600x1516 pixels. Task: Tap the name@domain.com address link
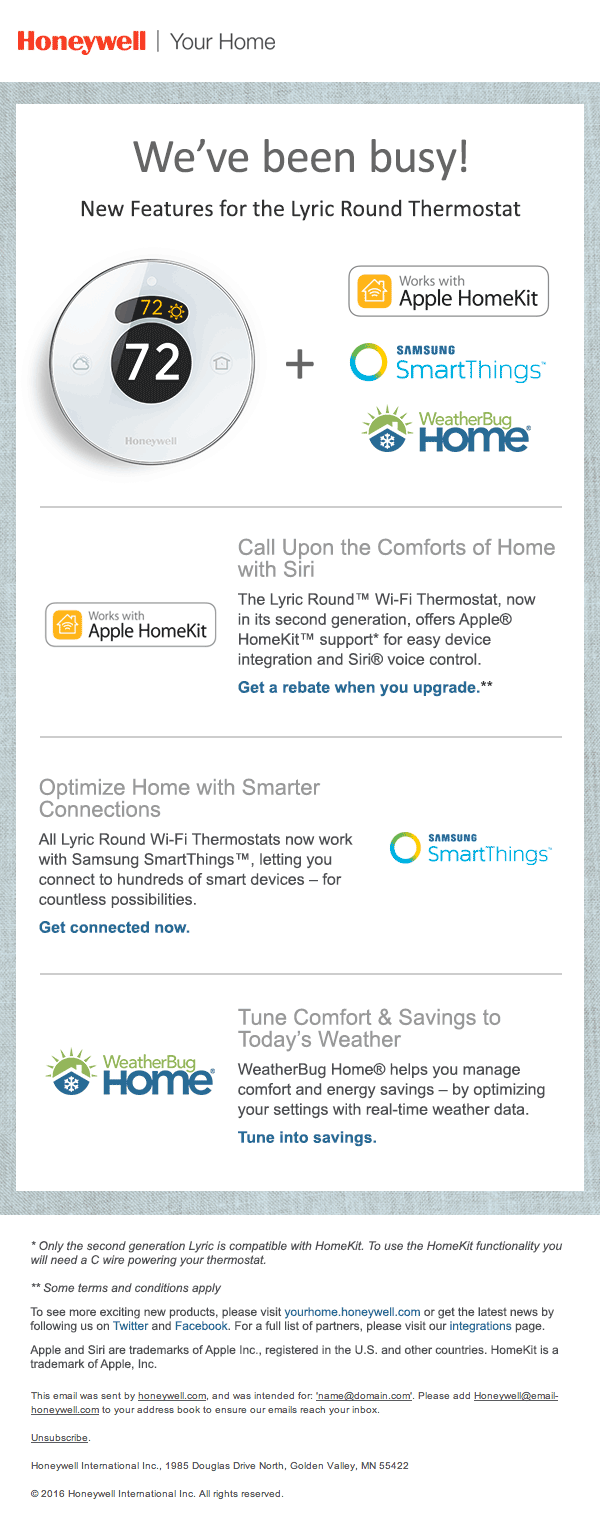coord(364,1395)
